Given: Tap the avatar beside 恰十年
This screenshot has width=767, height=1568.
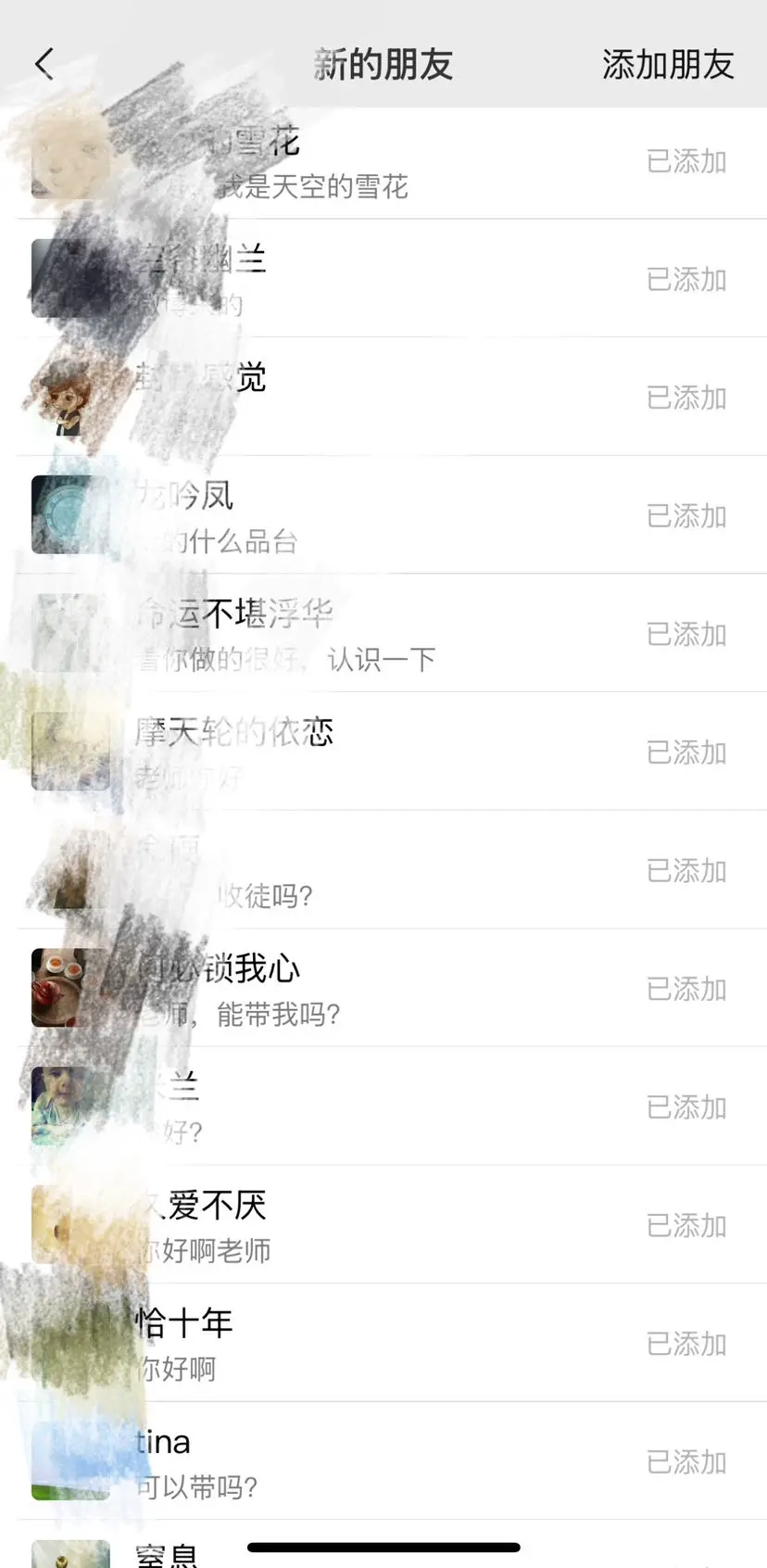Looking at the screenshot, I should (71, 1344).
